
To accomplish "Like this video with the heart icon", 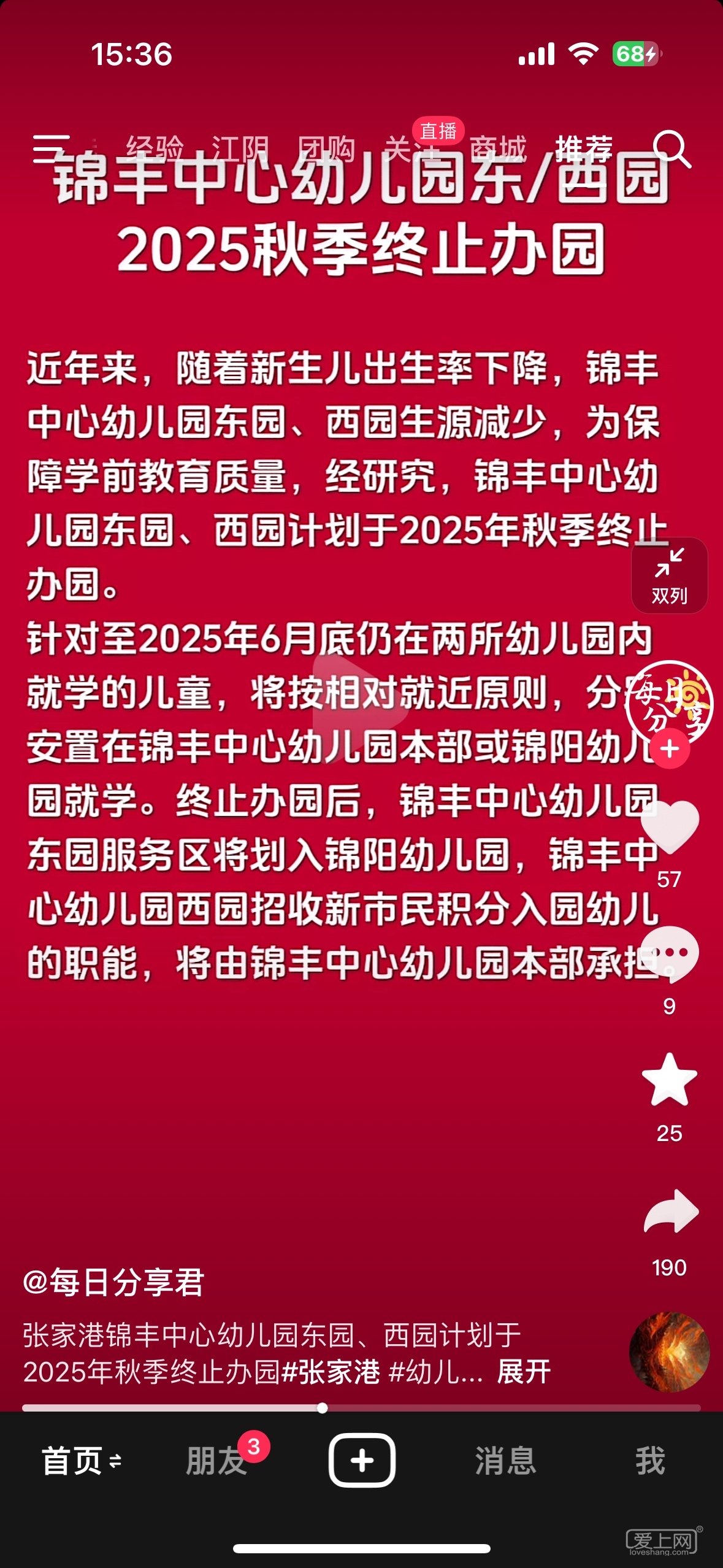I will [669, 828].
